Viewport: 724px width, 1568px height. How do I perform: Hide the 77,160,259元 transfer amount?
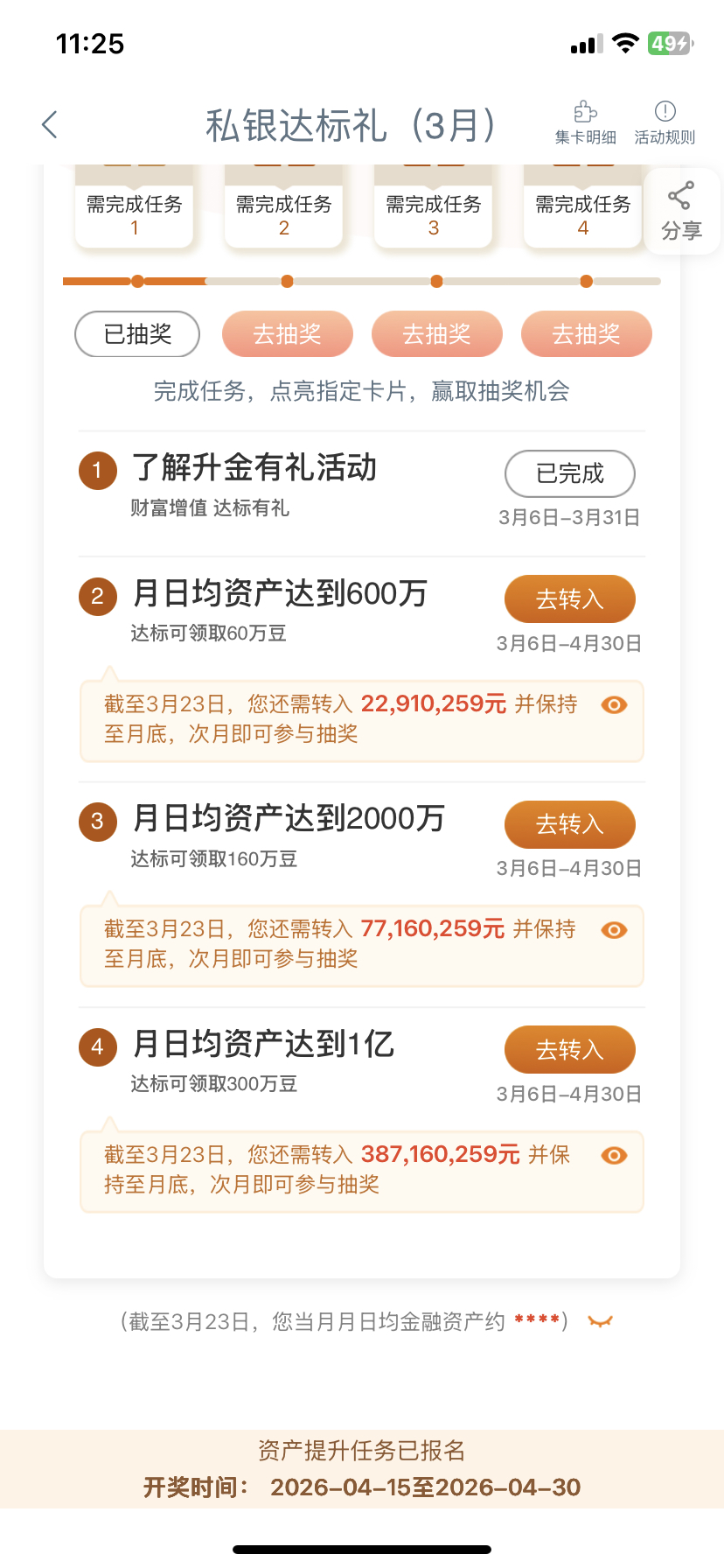614,930
